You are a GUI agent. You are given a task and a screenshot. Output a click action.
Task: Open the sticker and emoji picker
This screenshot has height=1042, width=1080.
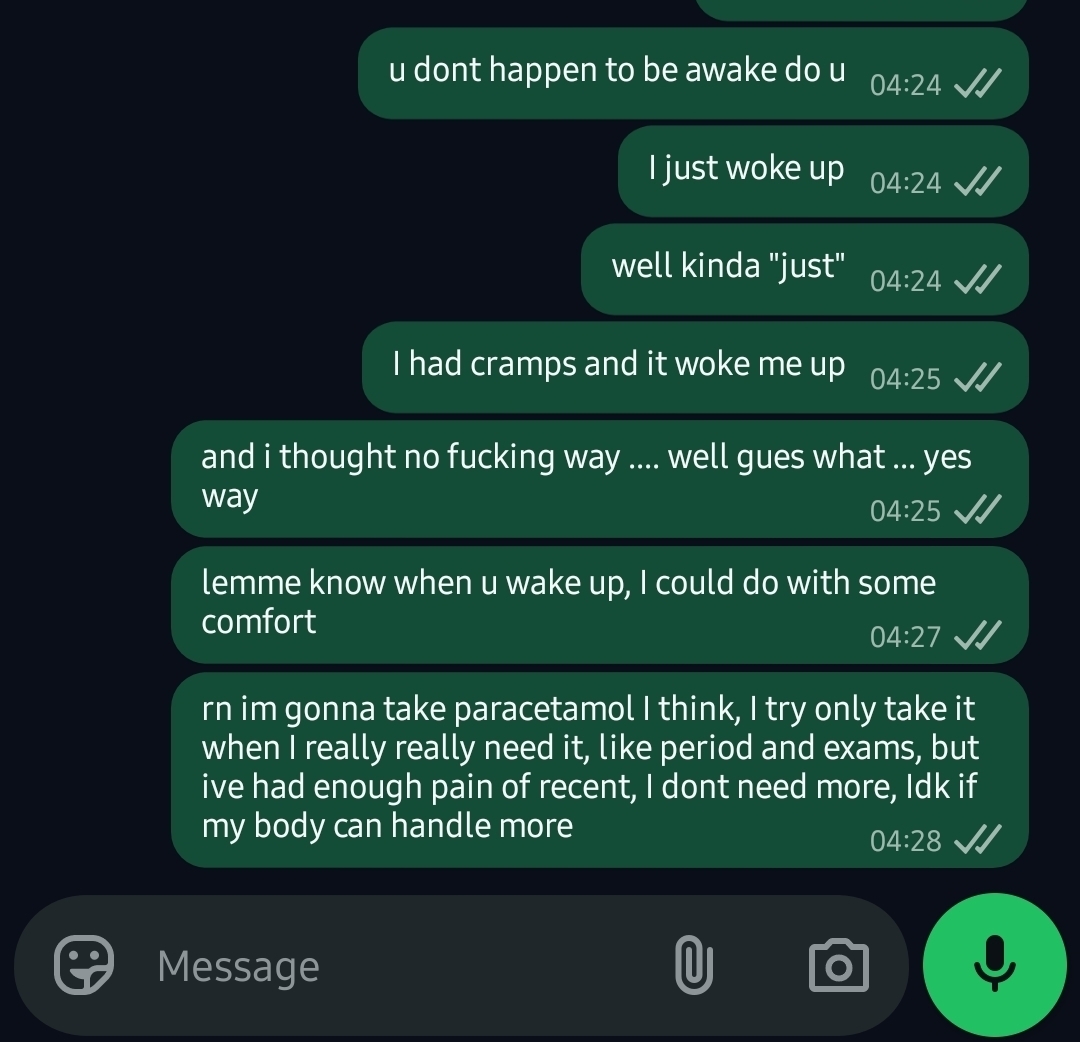pyautogui.click(x=84, y=965)
